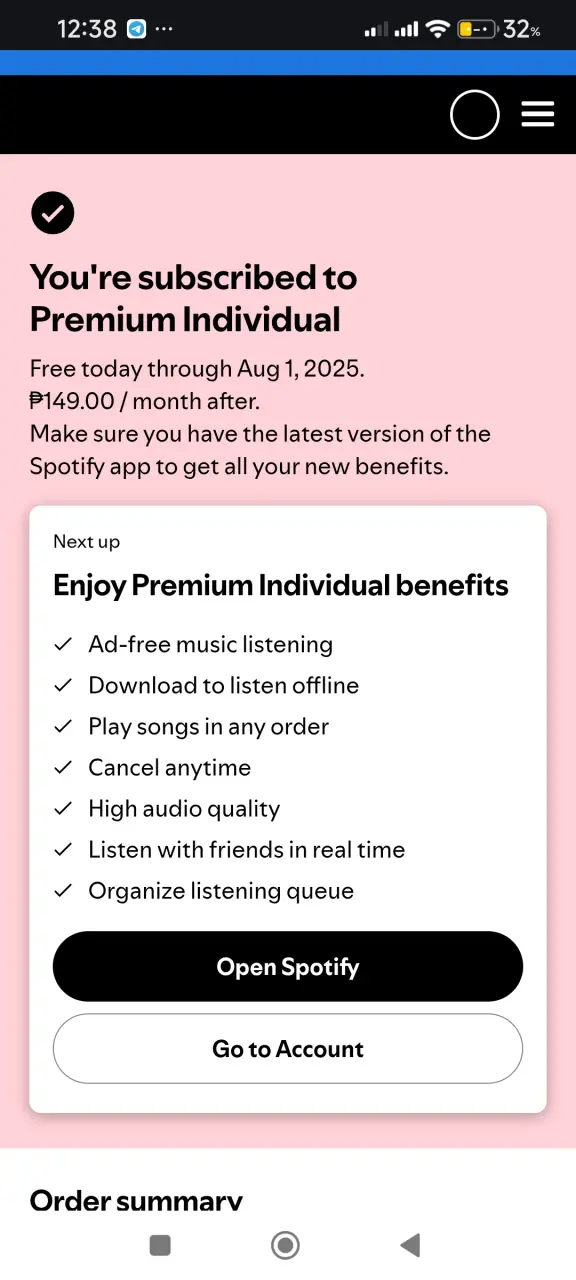Tap the Open Spotify button
This screenshot has height=1280, width=576.
(x=288, y=967)
